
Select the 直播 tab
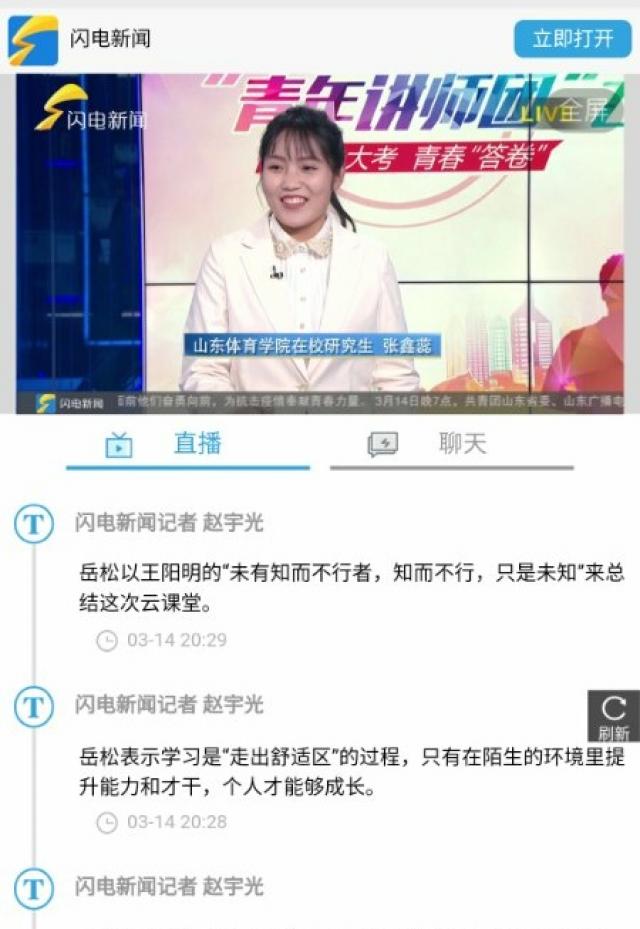click(x=188, y=444)
